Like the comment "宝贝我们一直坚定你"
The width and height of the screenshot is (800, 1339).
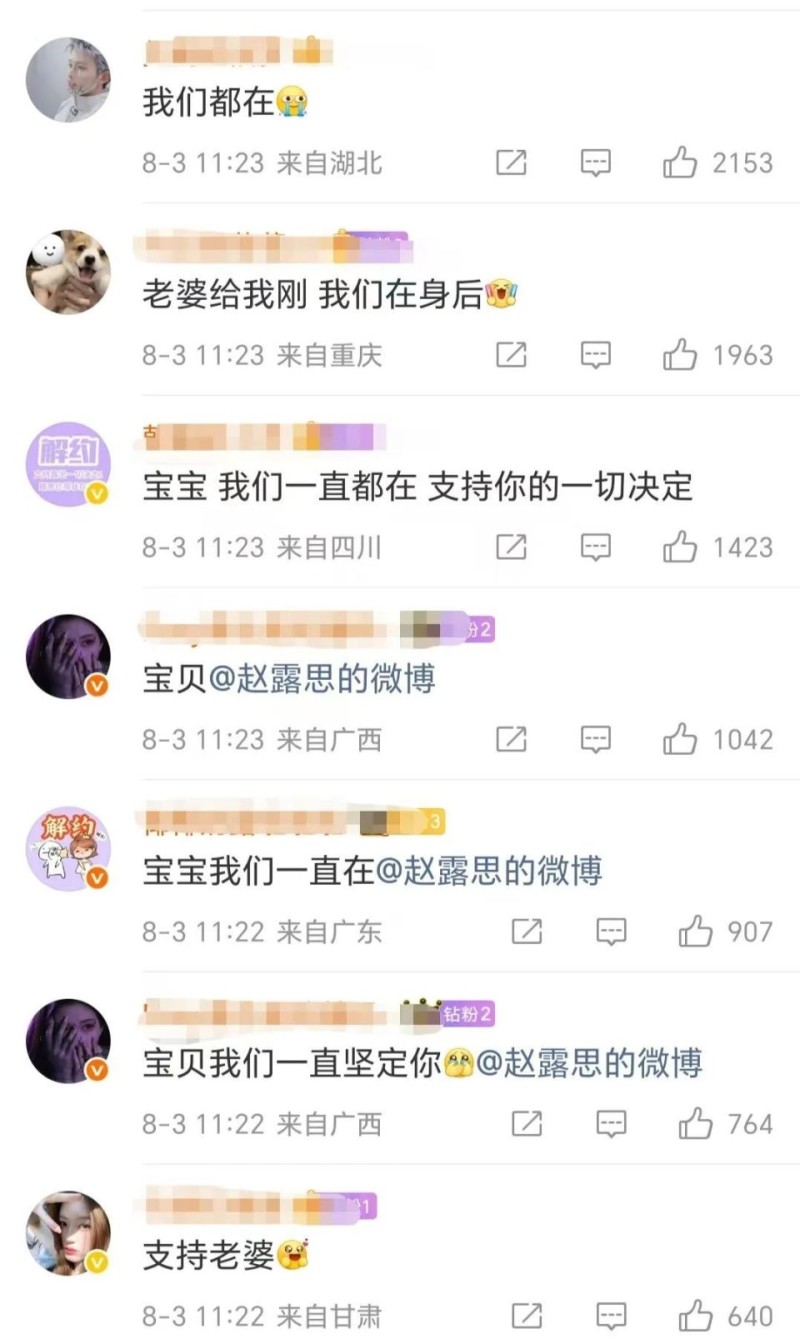(x=696, y=1124)
